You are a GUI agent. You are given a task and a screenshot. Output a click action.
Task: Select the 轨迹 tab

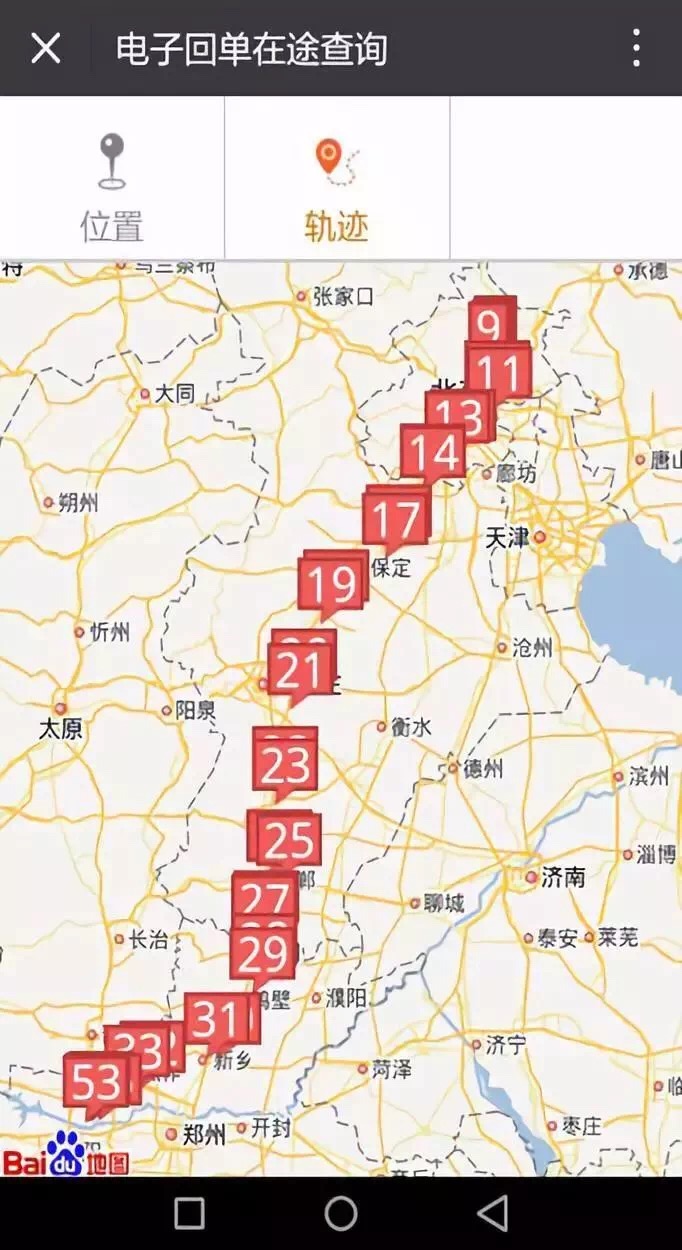(x=337, y=188)
